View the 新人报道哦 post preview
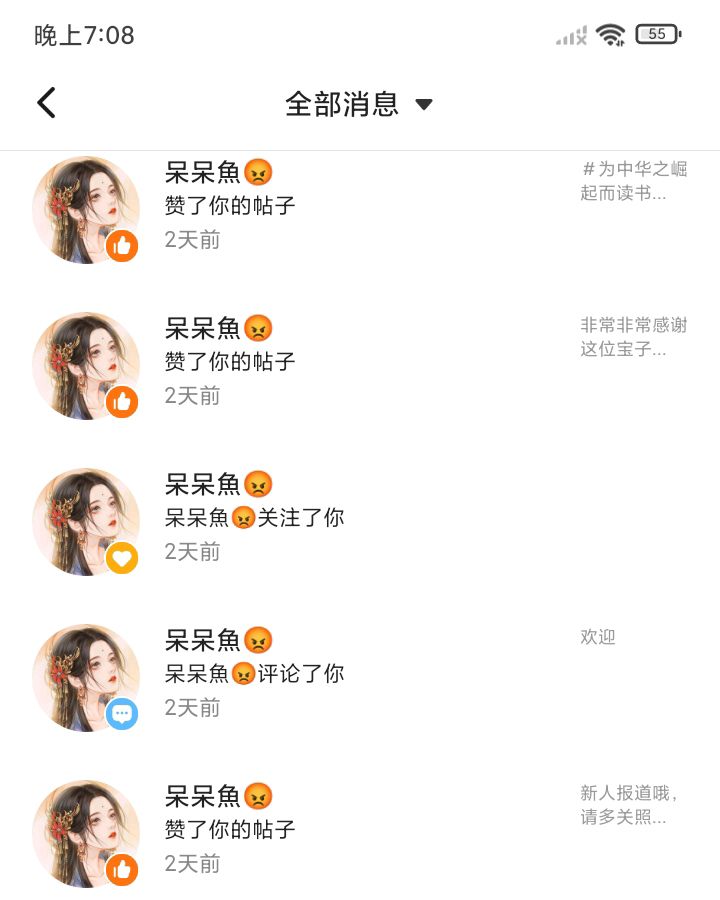Viewport: 720px width, 900px height. [630, 805]
